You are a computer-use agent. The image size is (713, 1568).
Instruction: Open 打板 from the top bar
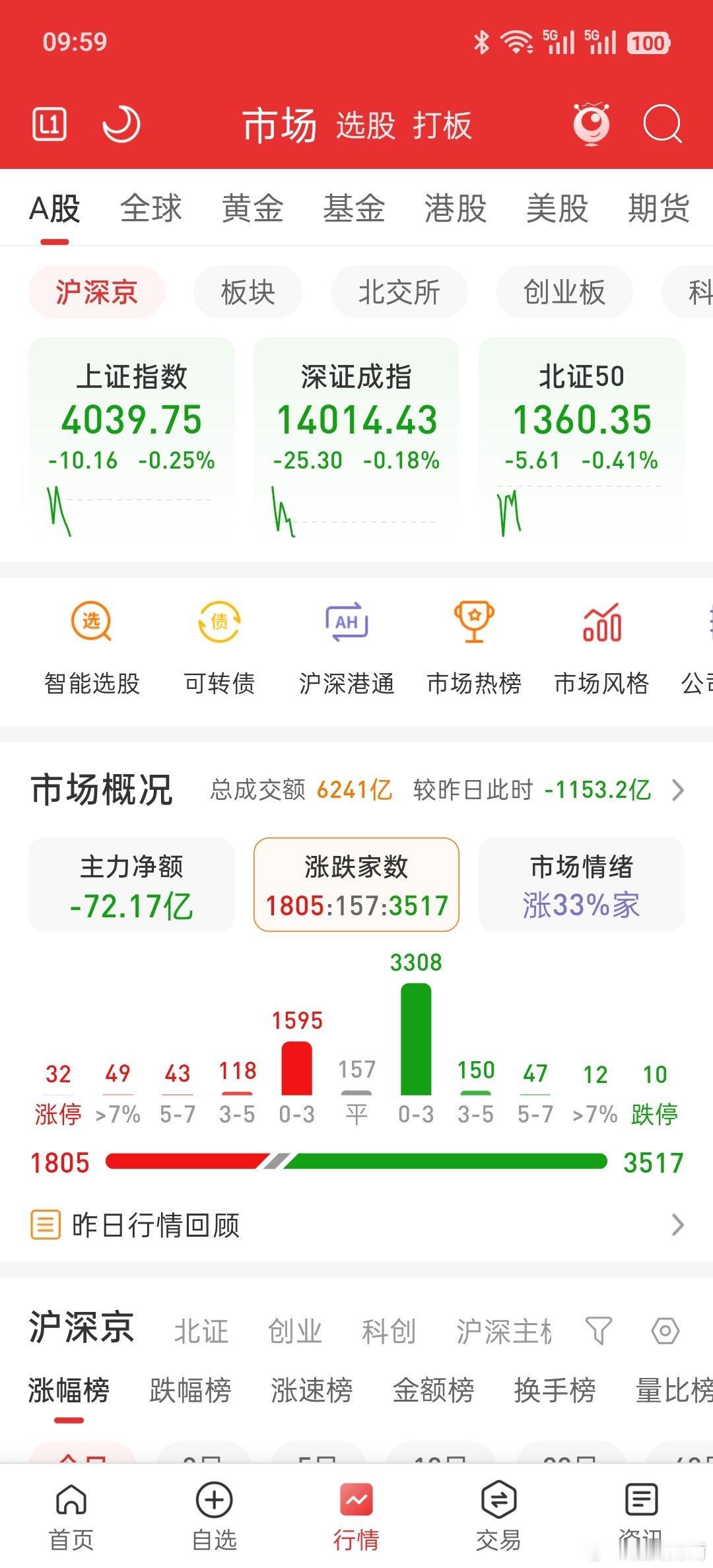point(444,127)
